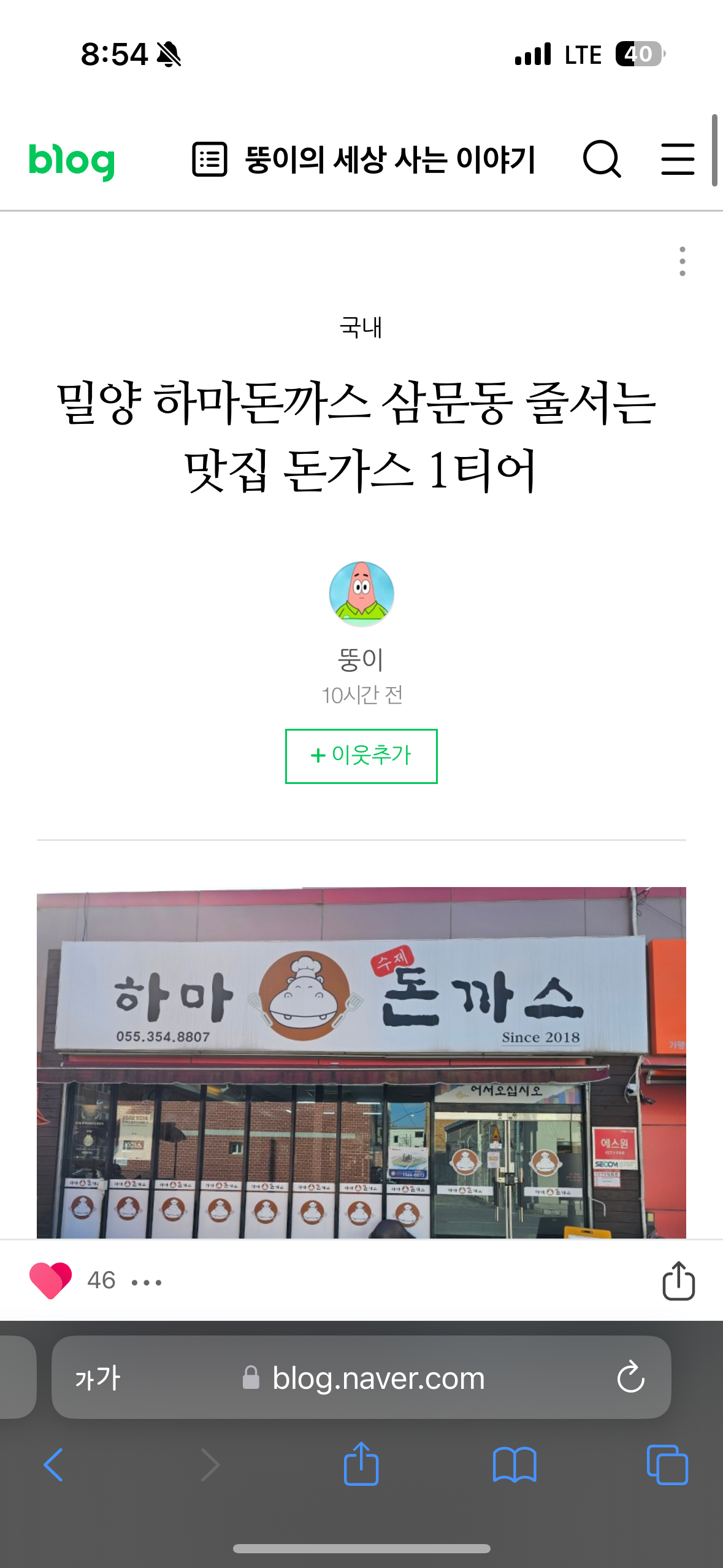Share the blog post

pyautogui.click(x=678, y=1281)
